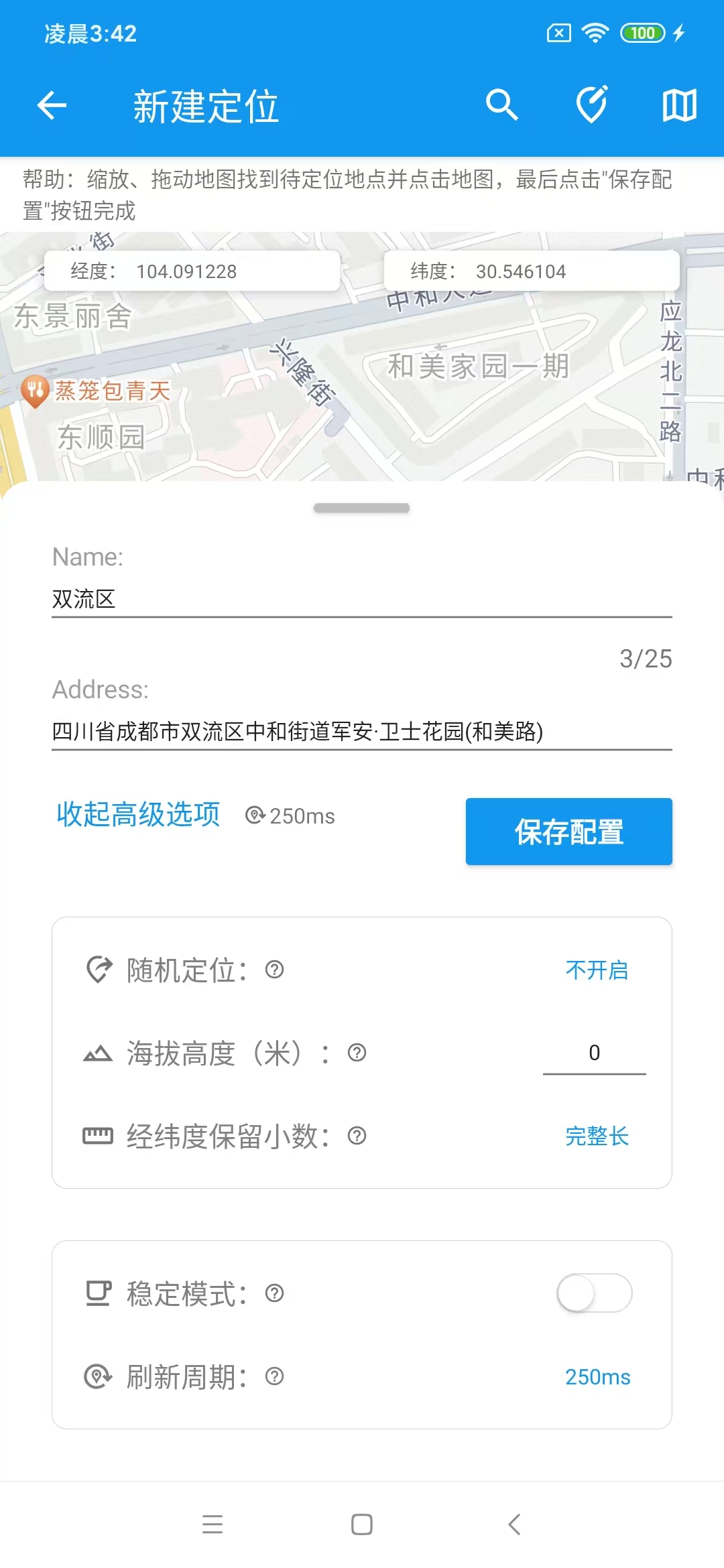Image resolution: width=724 pixels, height=1568 pixels.
Task: Show help for 稳定模式
Action: pyautogui.click(x=275, y=1293)
